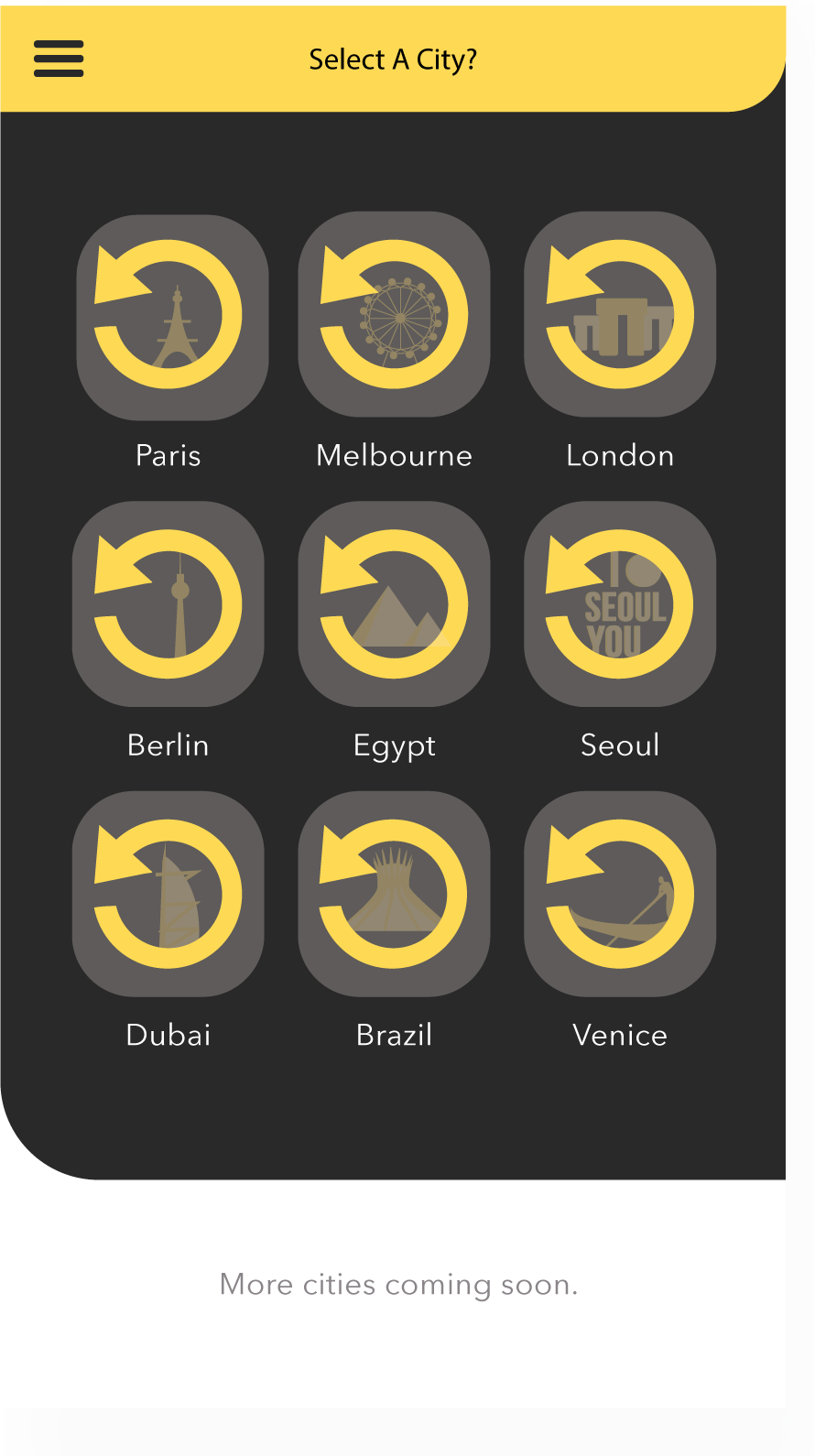815x1456 pixels.
Task: Open the hamburger menu
Action: (x=59, y=59)
